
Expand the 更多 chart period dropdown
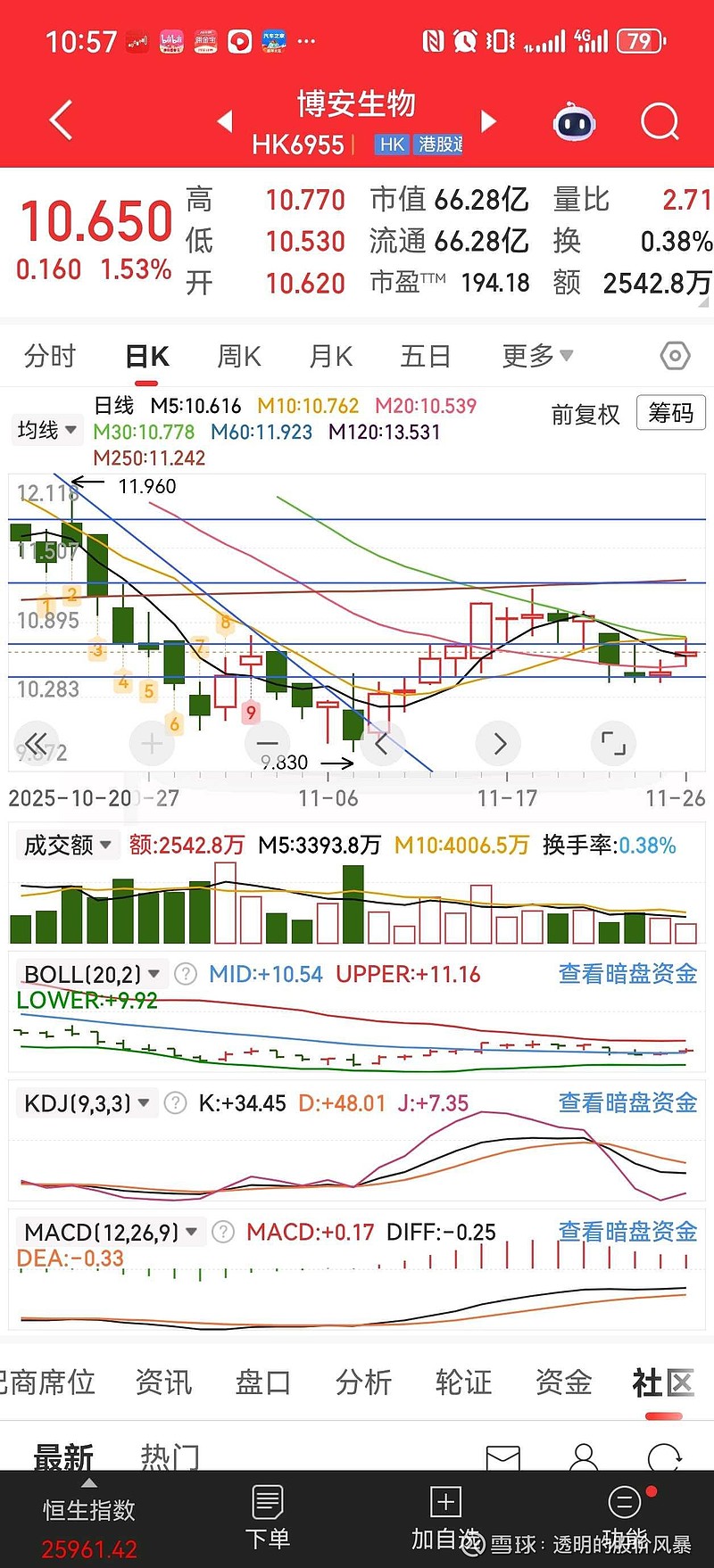(536, 357)
